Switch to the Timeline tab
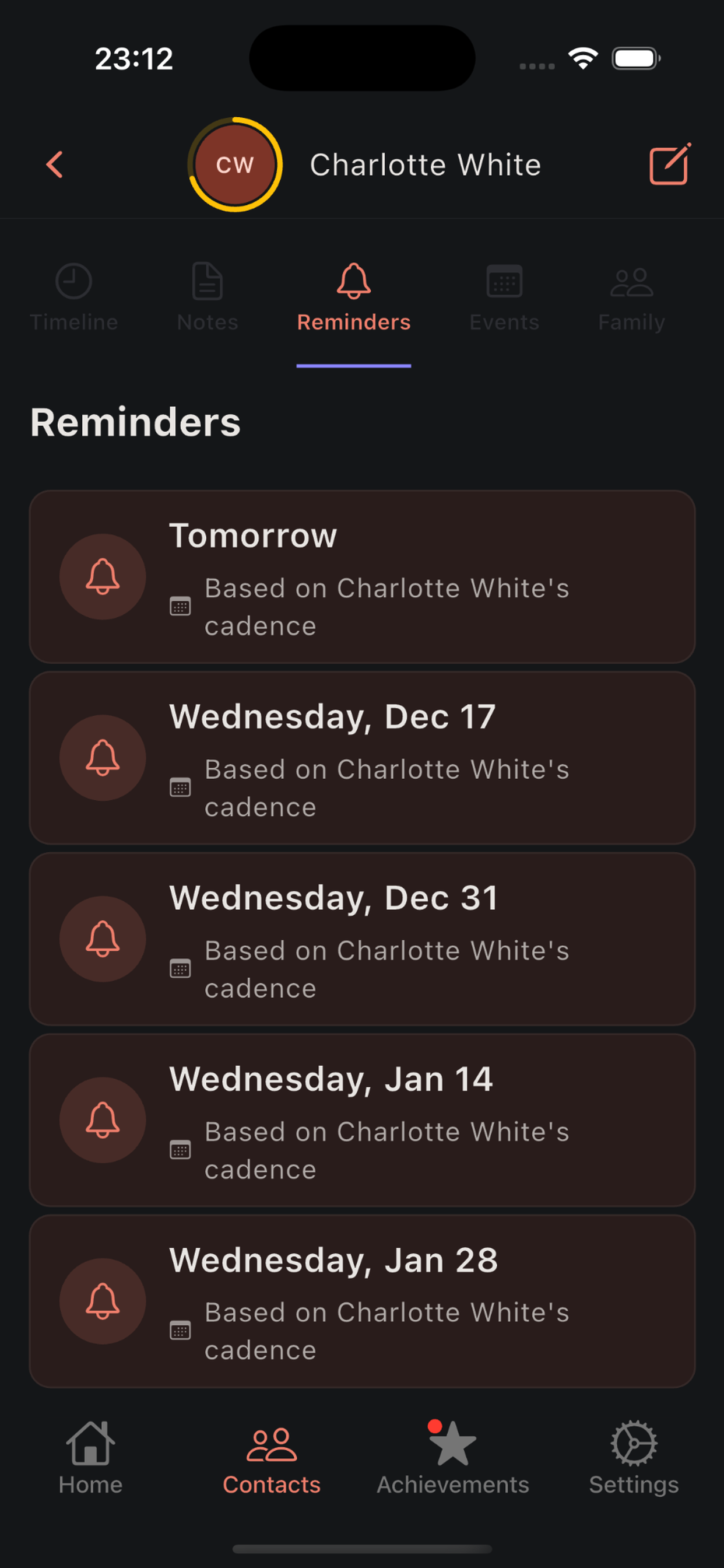Viewport: 724px width, 1568px height. click(x=73, y=298)
